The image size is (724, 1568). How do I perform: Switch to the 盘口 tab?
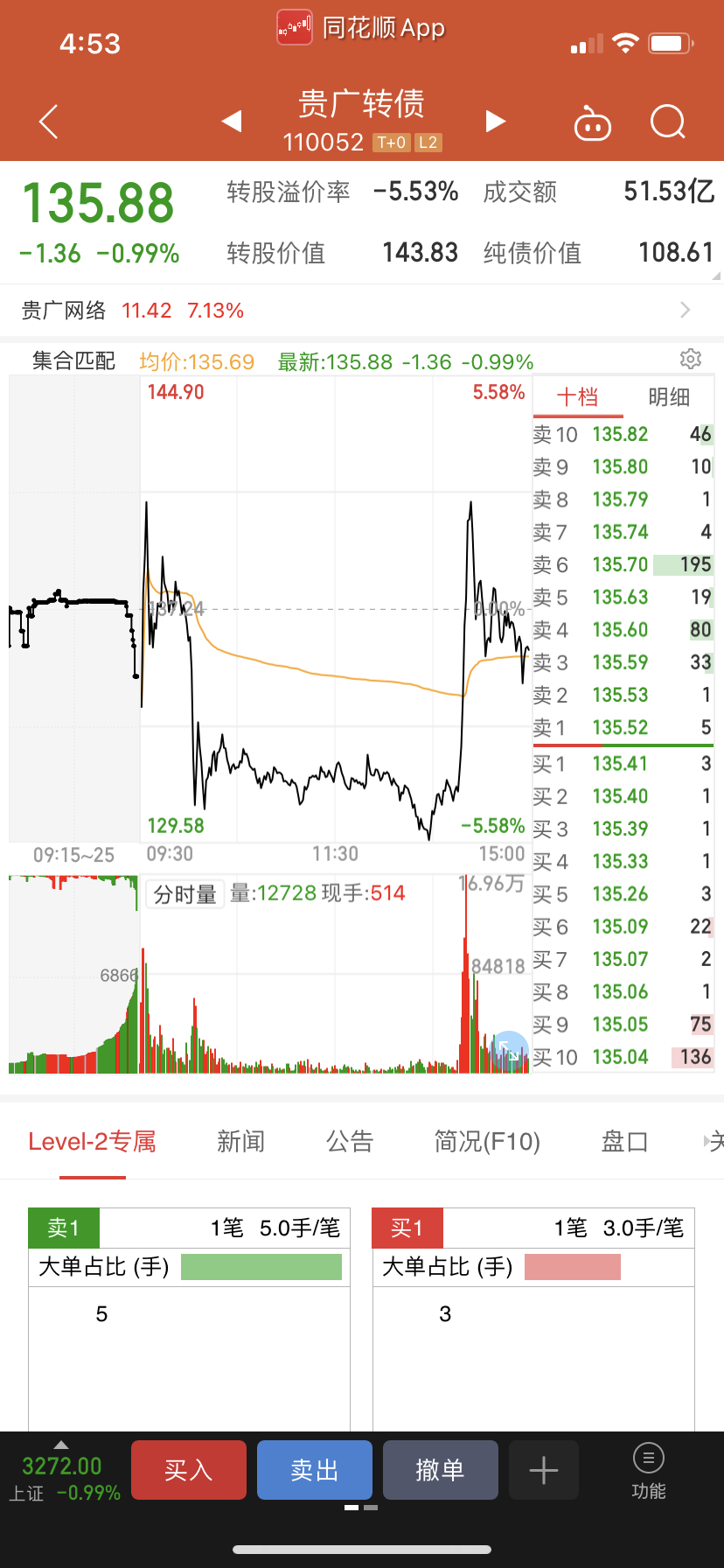pos(624,1142)
